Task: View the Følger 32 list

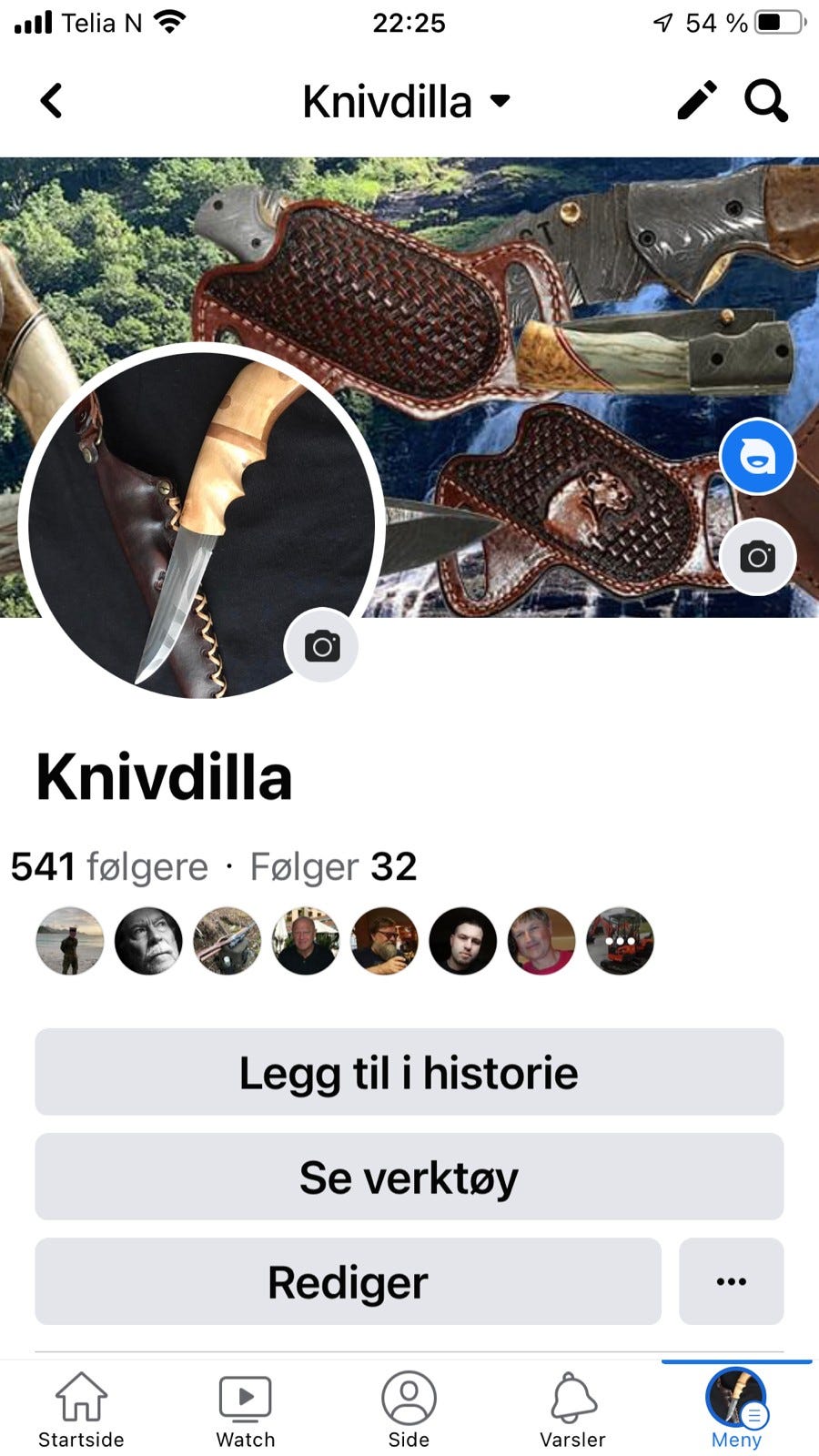Action: (x=333, y=866)
